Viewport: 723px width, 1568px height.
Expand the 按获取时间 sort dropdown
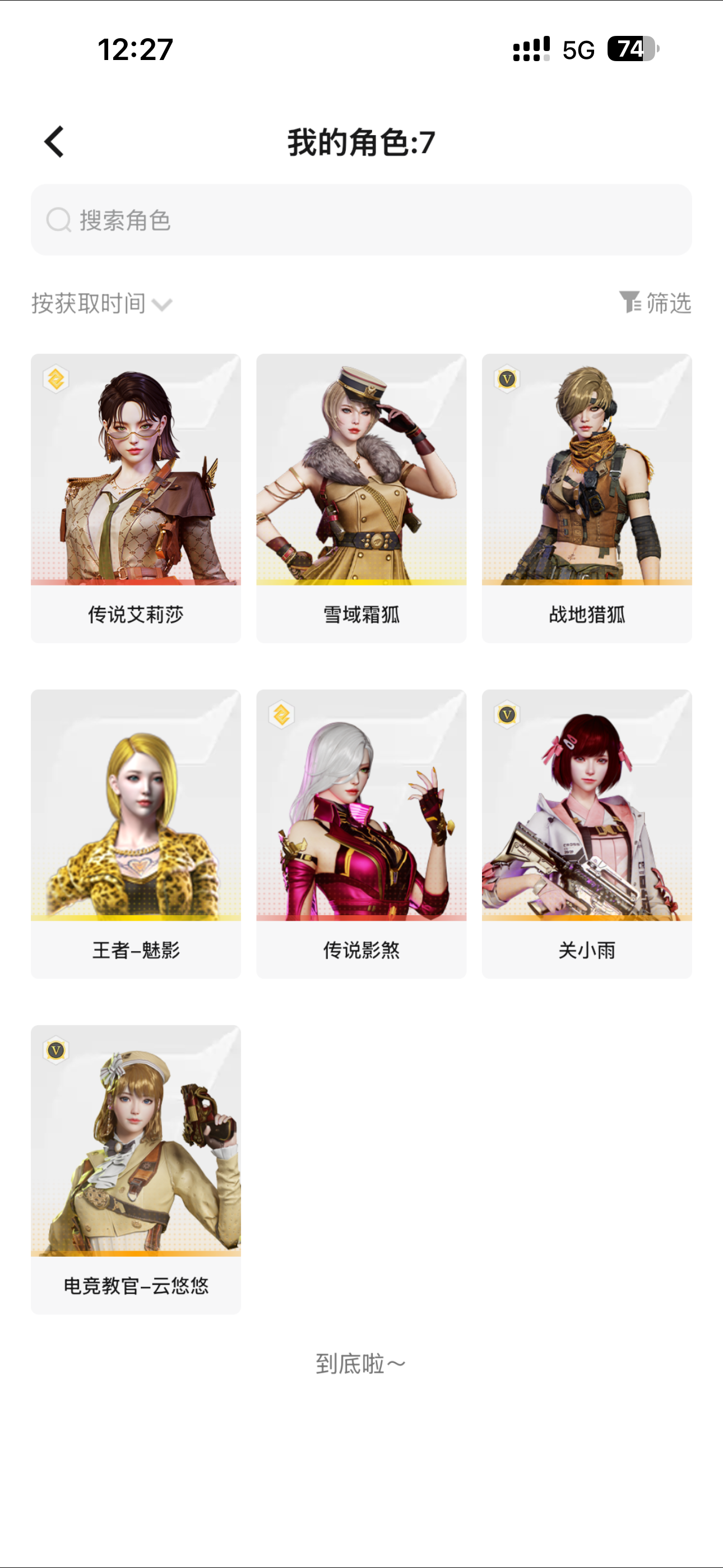[101, 303]
